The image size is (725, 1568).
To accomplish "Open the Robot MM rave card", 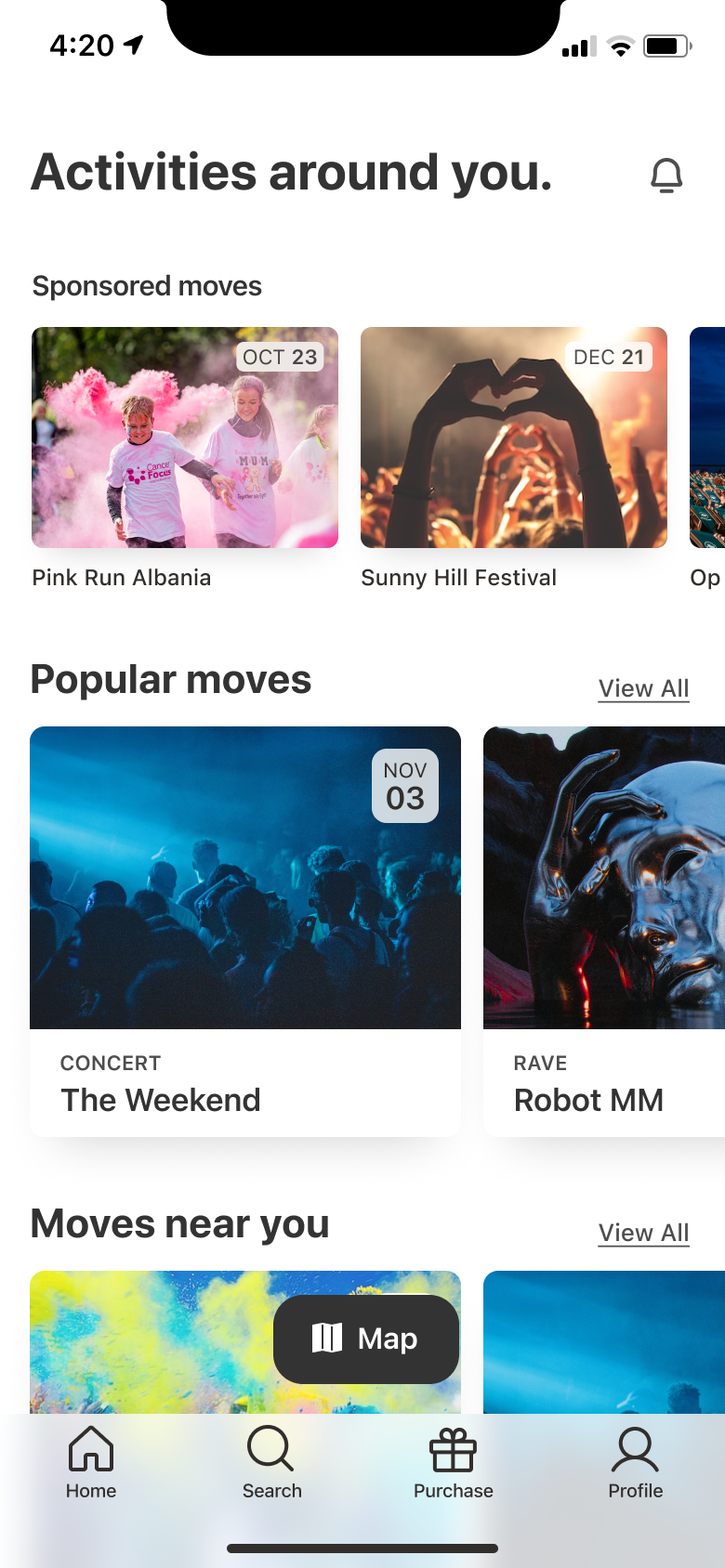I will pos(604,929).
